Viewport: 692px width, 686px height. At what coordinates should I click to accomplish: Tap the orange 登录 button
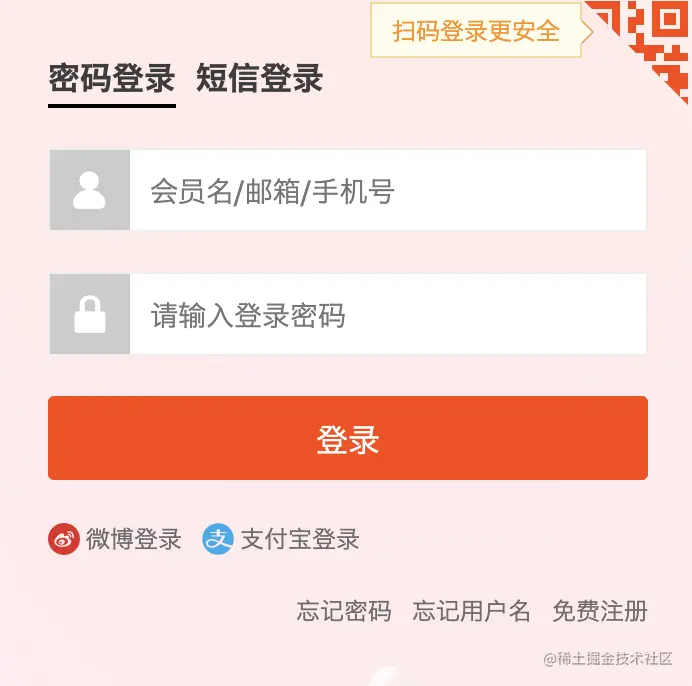click(347, 438)
